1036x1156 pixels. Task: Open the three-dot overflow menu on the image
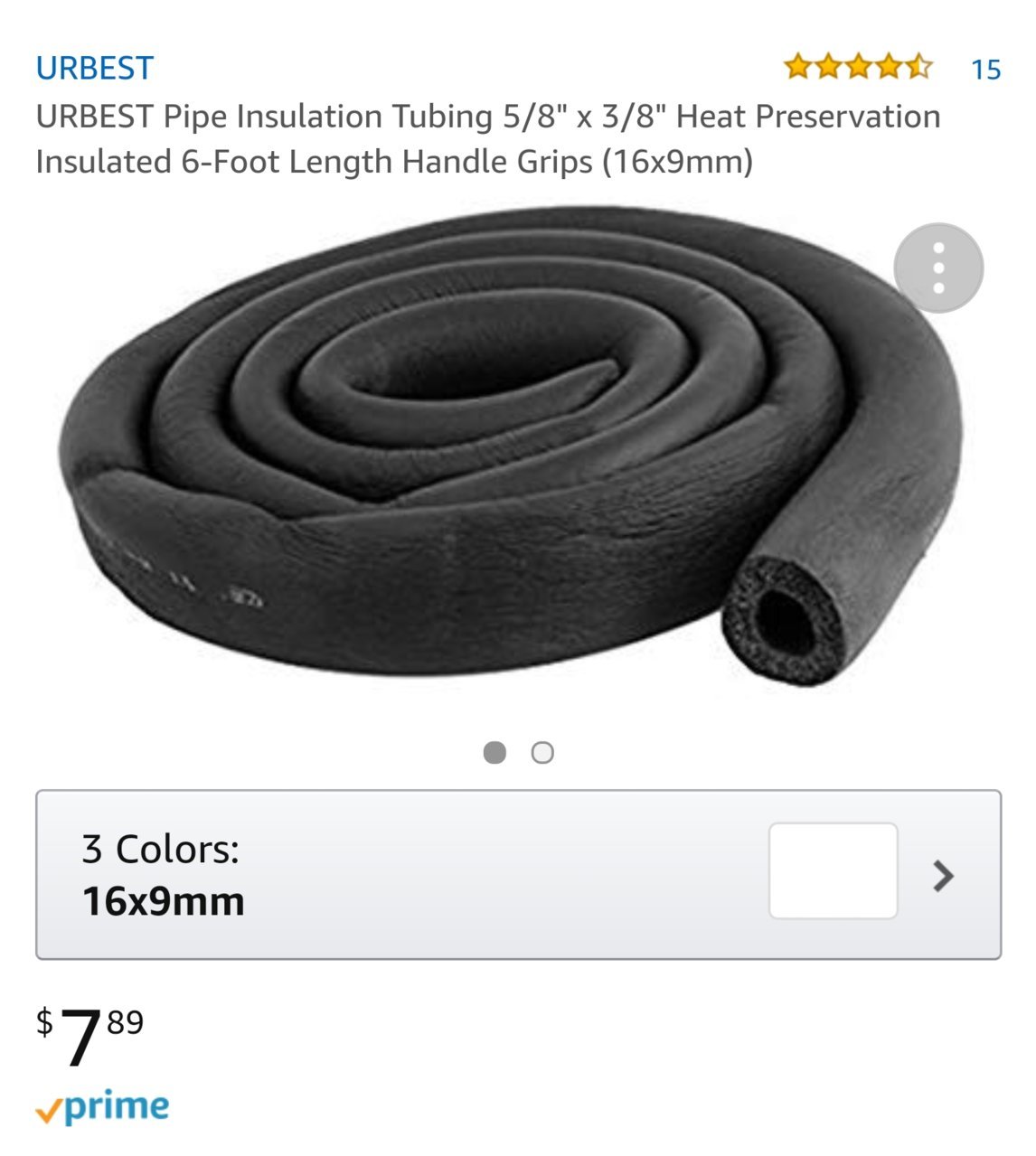coord(937,268)
